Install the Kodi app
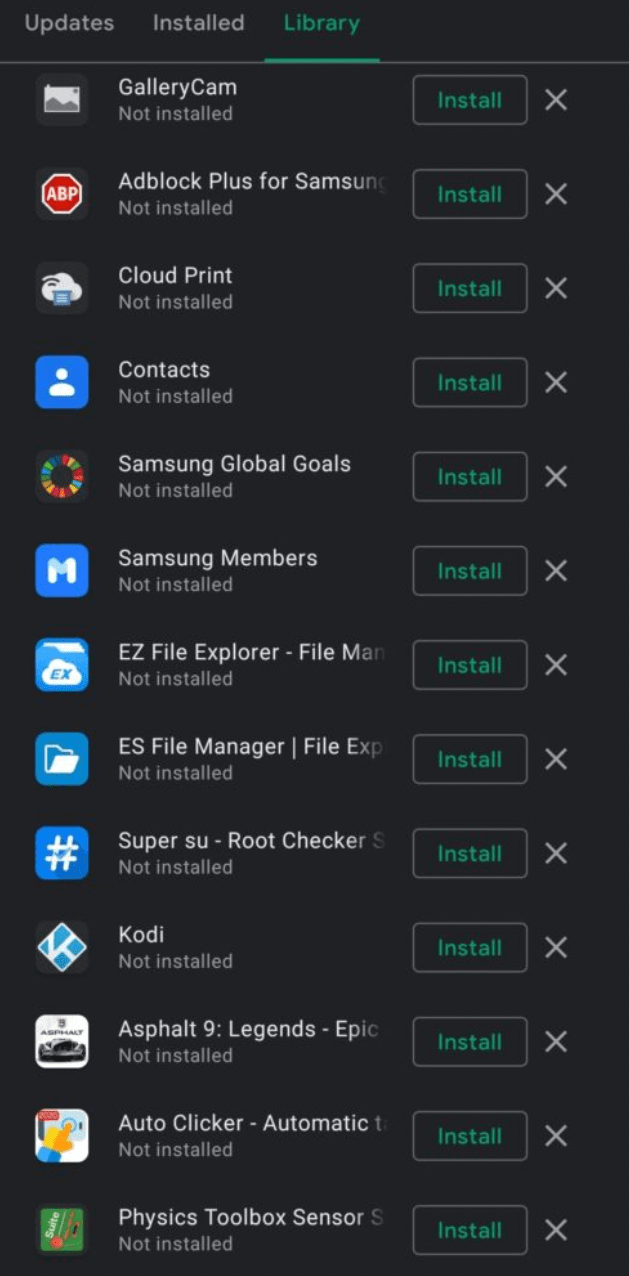This screenshot has height=1276, width=629. pyautogui.click(x=470, y=947)
